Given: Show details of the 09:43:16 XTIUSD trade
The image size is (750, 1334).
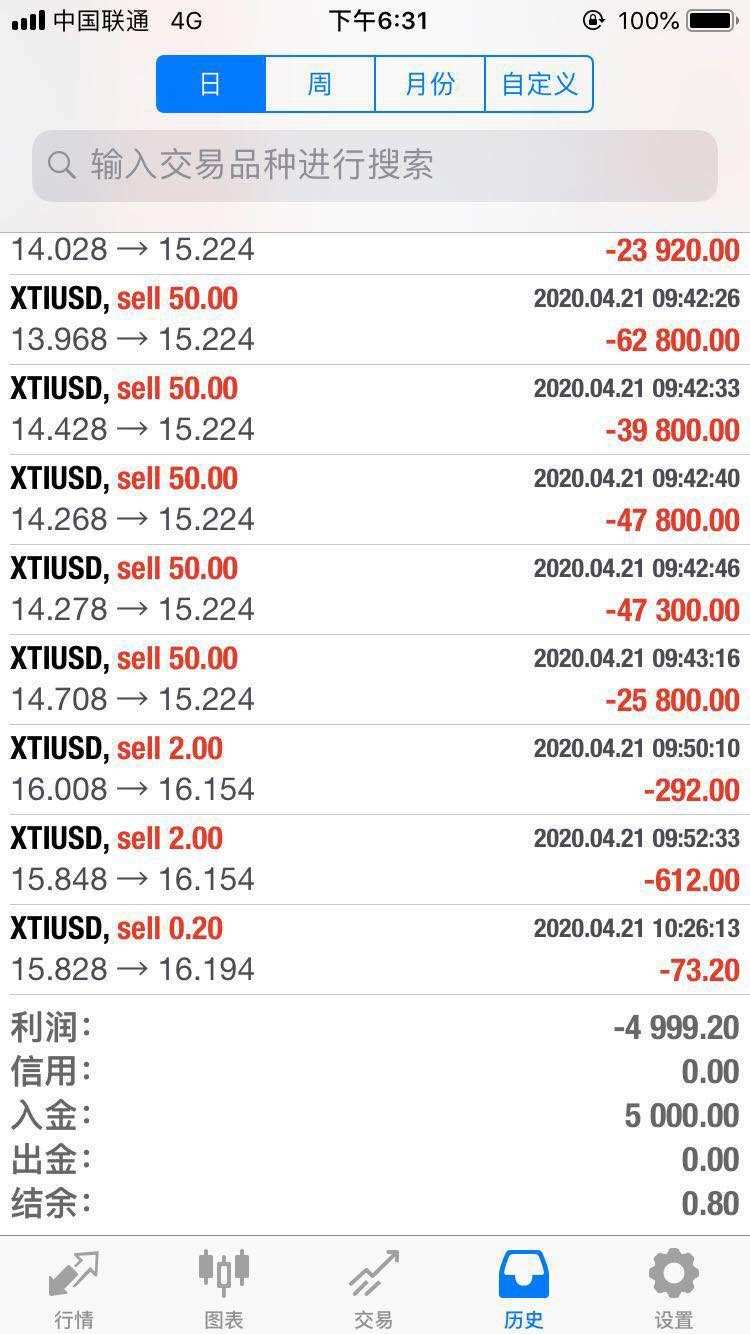Looking at the screenshot, I should 375,680.
